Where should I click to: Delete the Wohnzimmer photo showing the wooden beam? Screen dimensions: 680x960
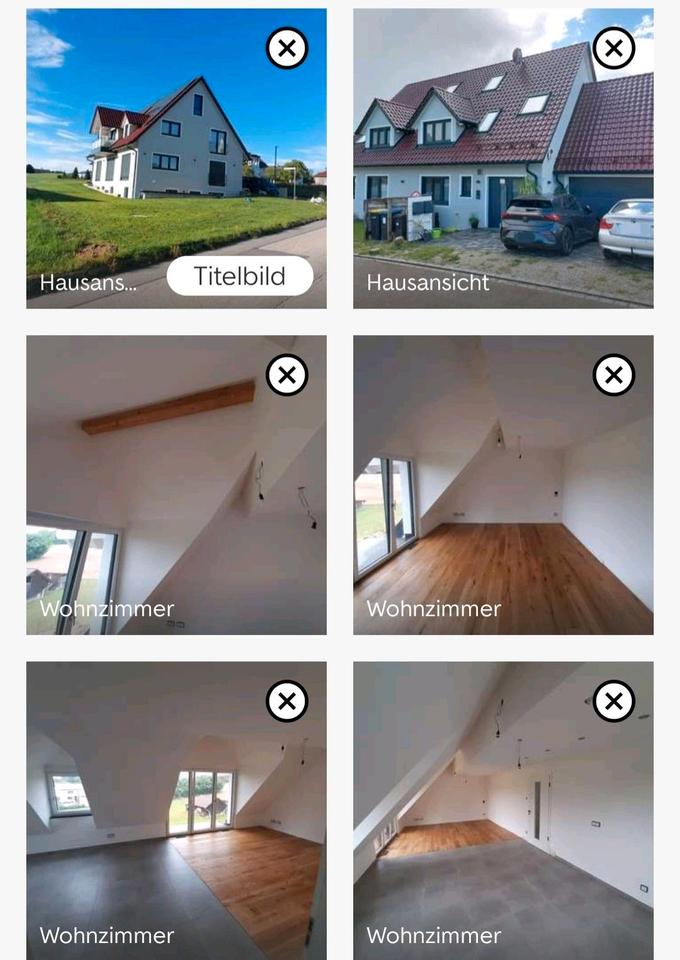287,375
